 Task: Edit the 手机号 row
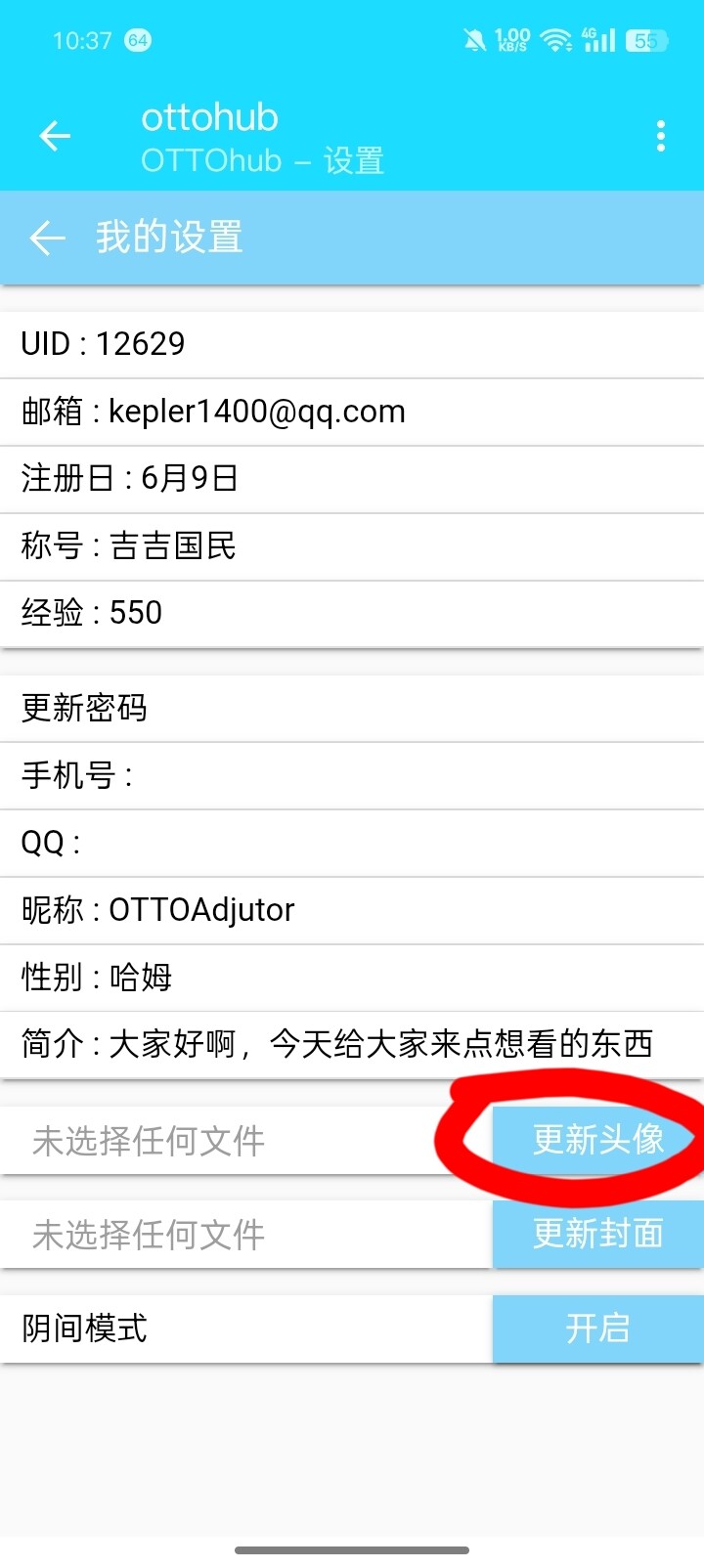(x=352, y=775)
